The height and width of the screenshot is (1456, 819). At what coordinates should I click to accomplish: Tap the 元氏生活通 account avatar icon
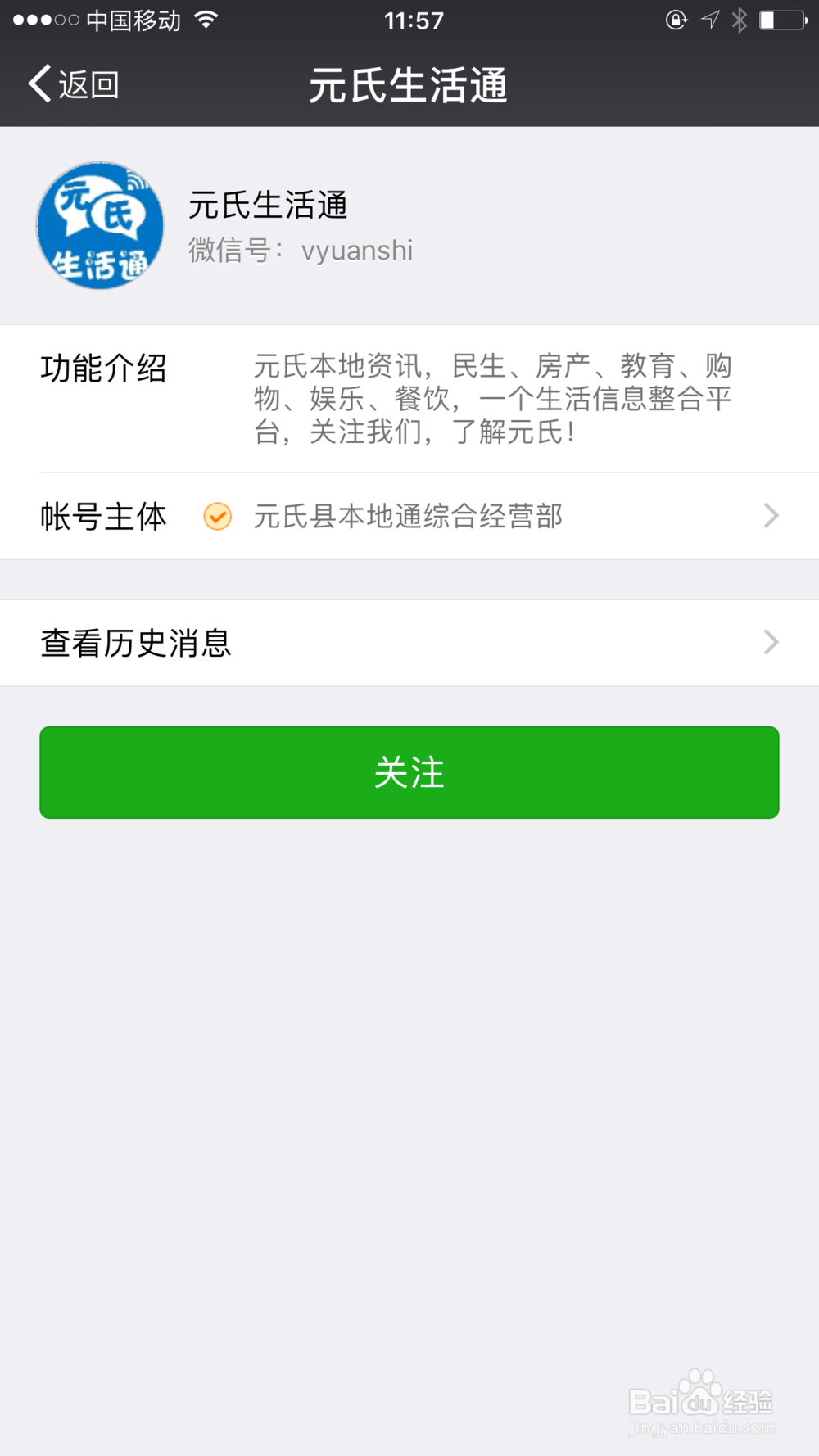(x=99, y=225)
